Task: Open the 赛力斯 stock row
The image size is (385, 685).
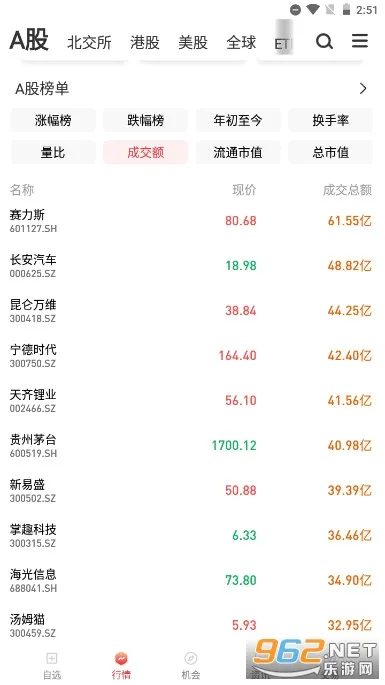Action: [x=192, y=221]
